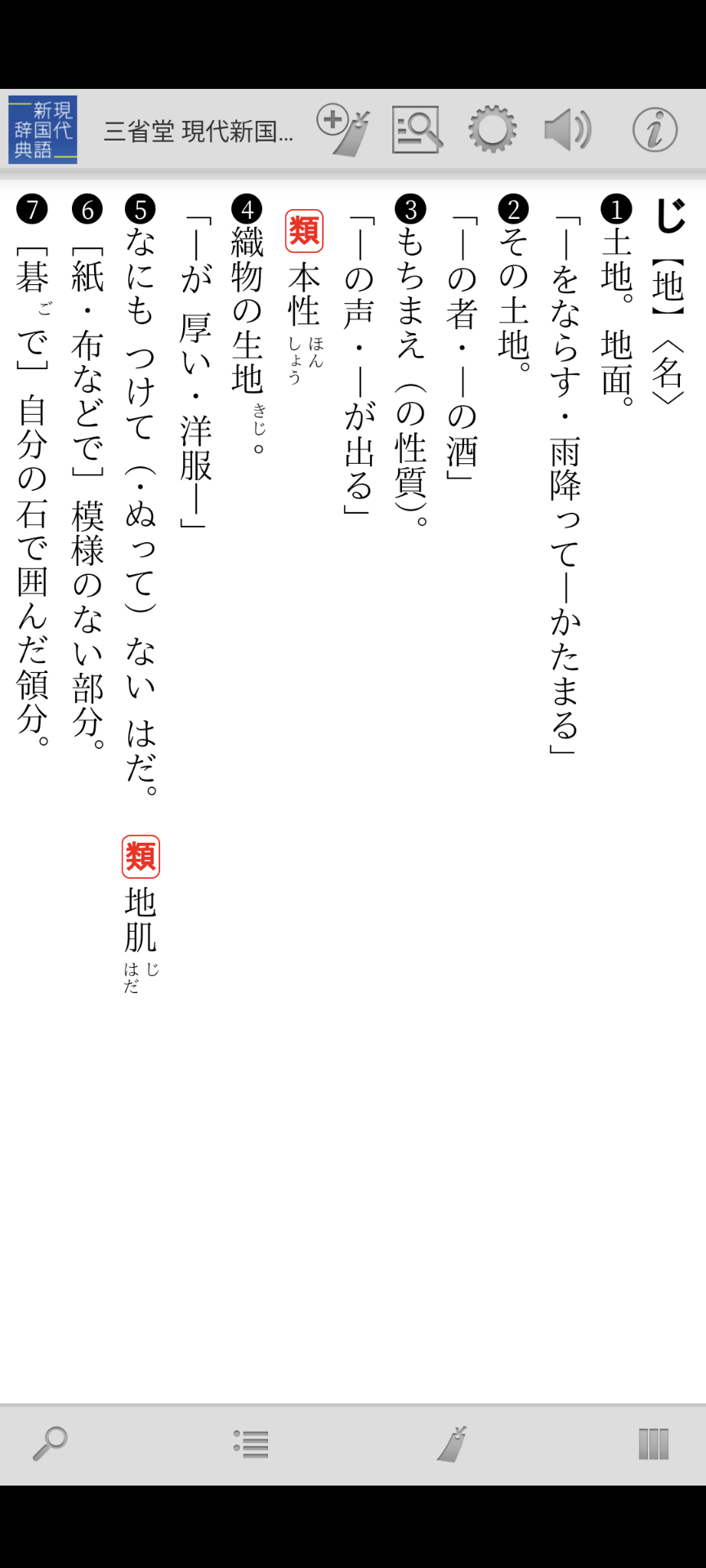Open the image search icon

(417, 130)
